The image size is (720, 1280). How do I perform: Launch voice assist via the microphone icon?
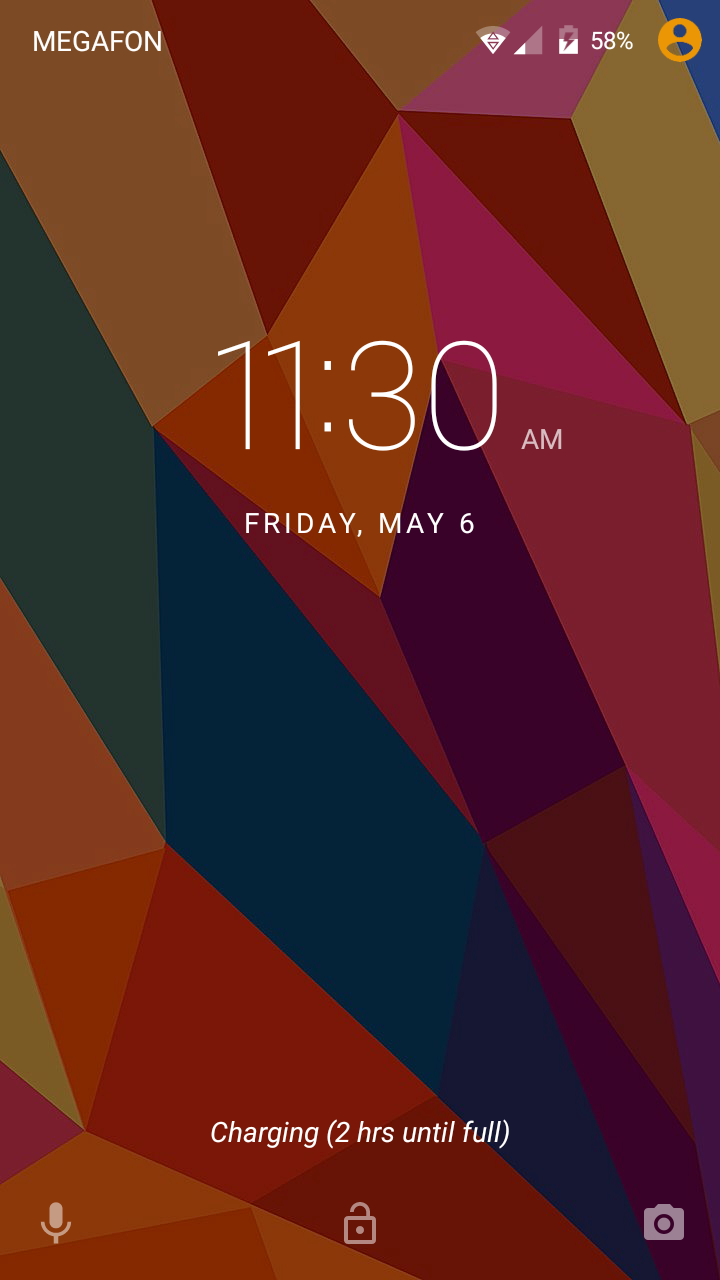[x=56, y=1222]
